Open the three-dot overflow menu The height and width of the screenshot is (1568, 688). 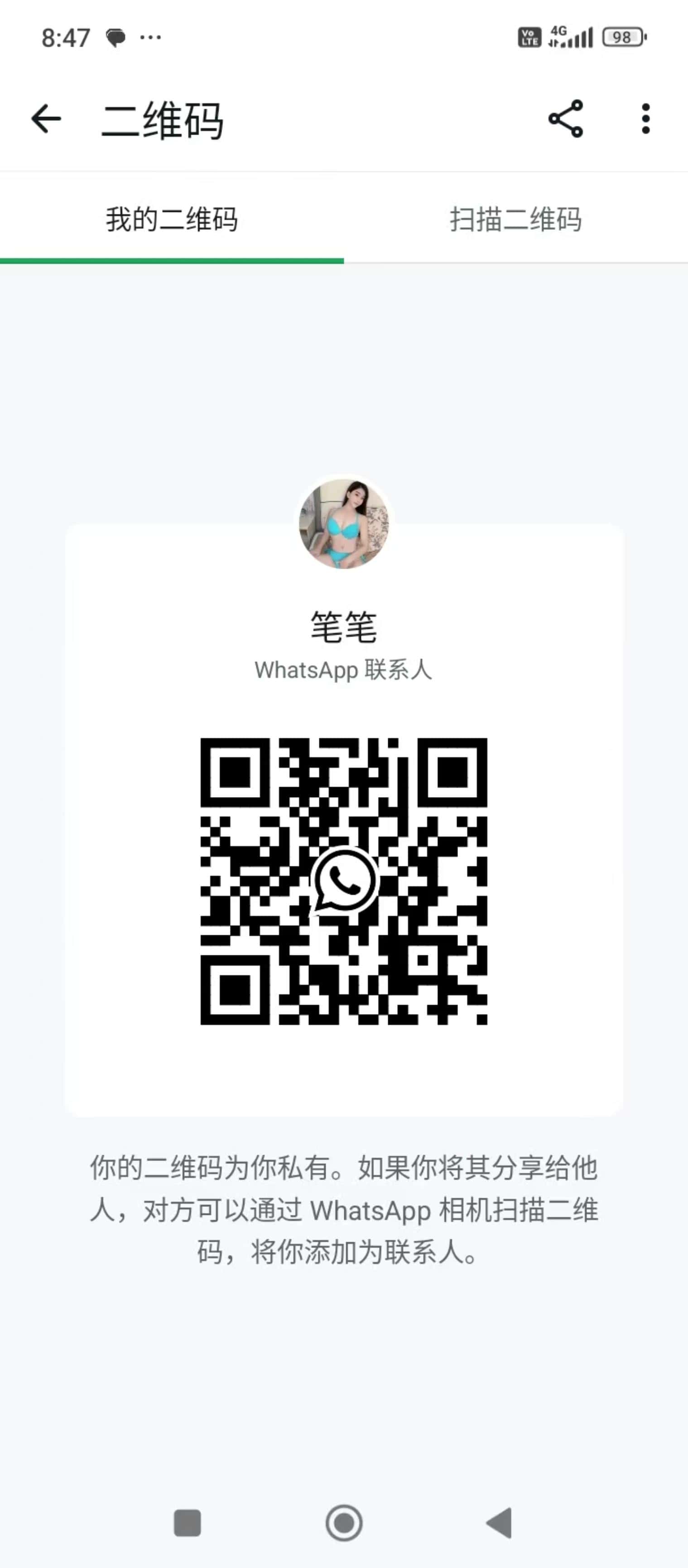coord(645,119)
